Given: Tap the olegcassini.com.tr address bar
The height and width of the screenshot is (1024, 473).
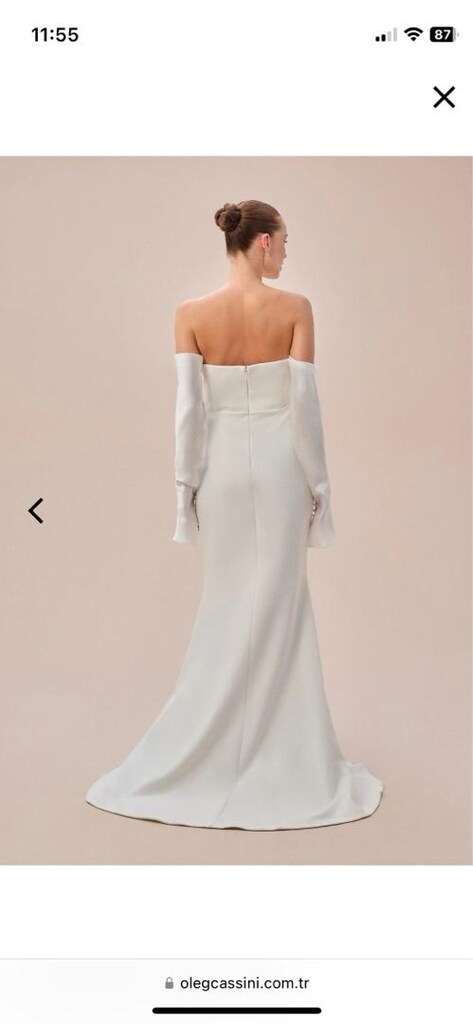Looking at the screenshot, I should click(236, 983).
